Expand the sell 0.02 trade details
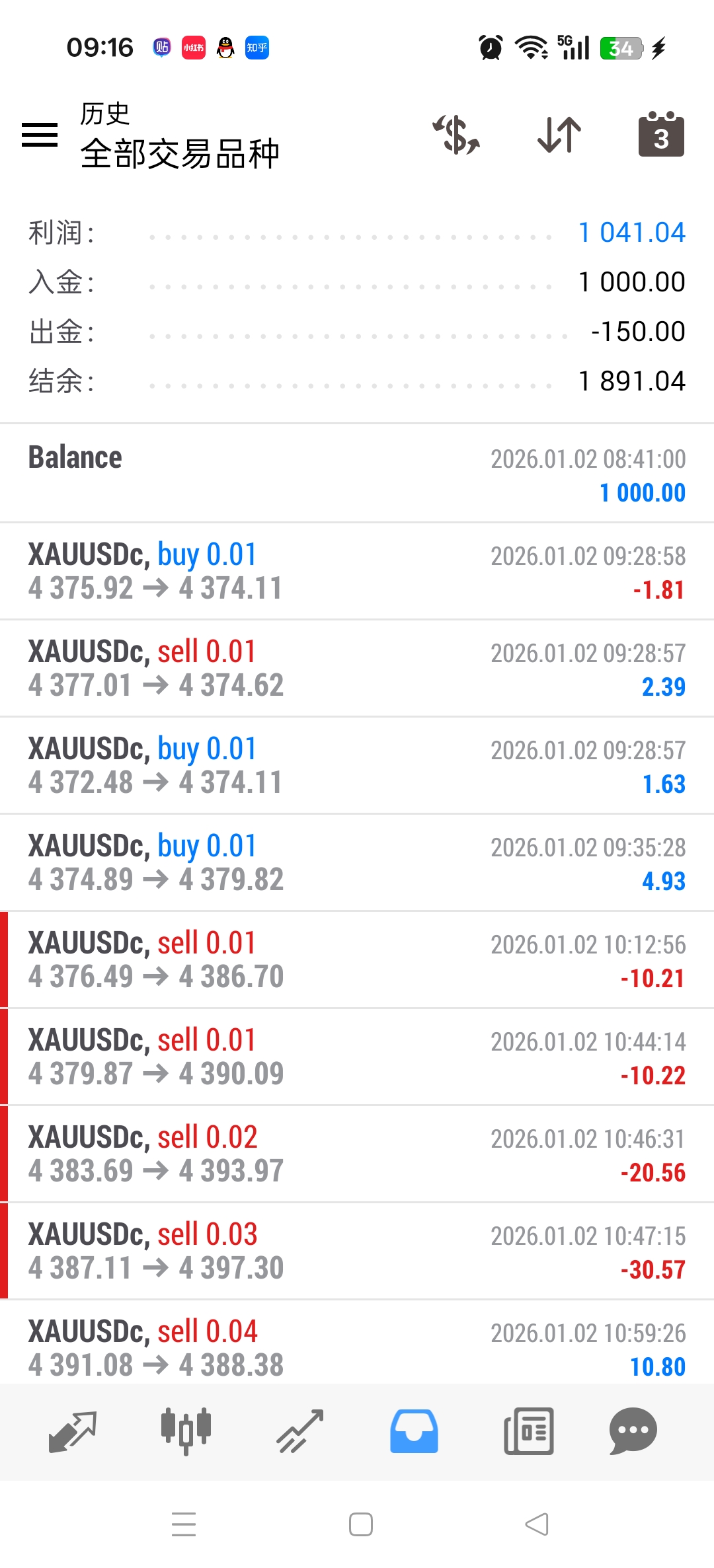This screenshot has width=714, height=1568. (x=357, y=1154)
